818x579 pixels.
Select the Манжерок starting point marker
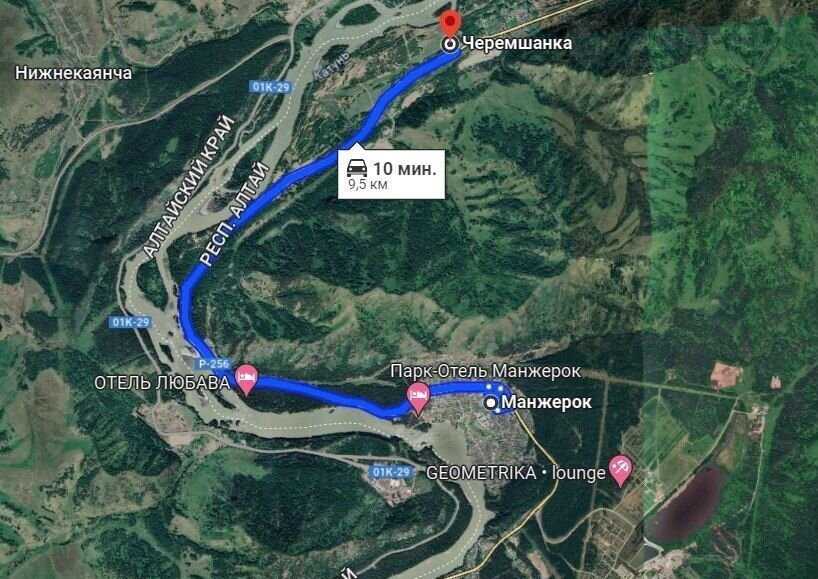(x=491, y=403)
